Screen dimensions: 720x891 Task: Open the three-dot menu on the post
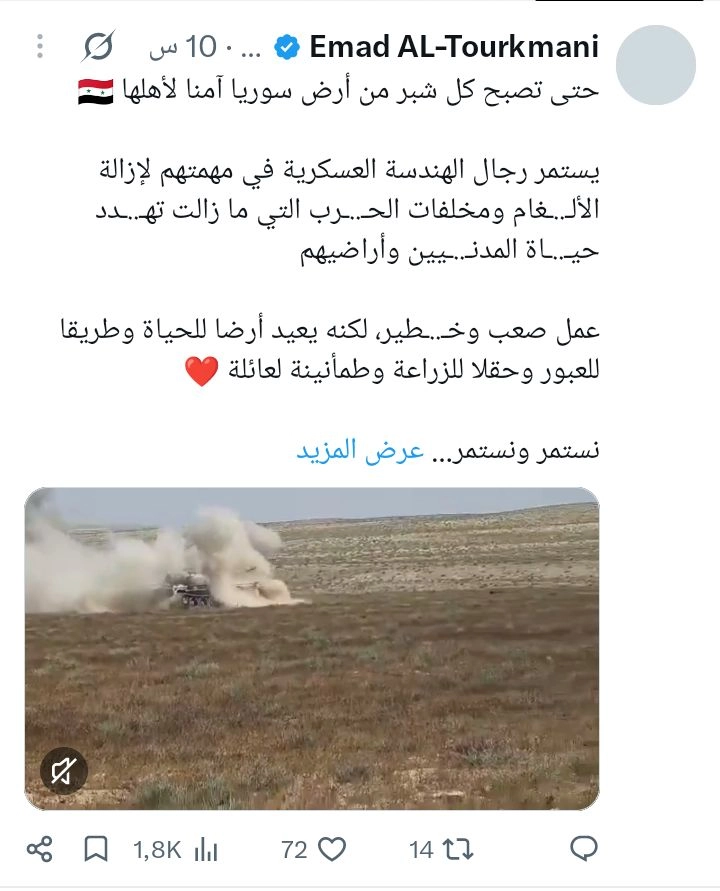(39, 47)
